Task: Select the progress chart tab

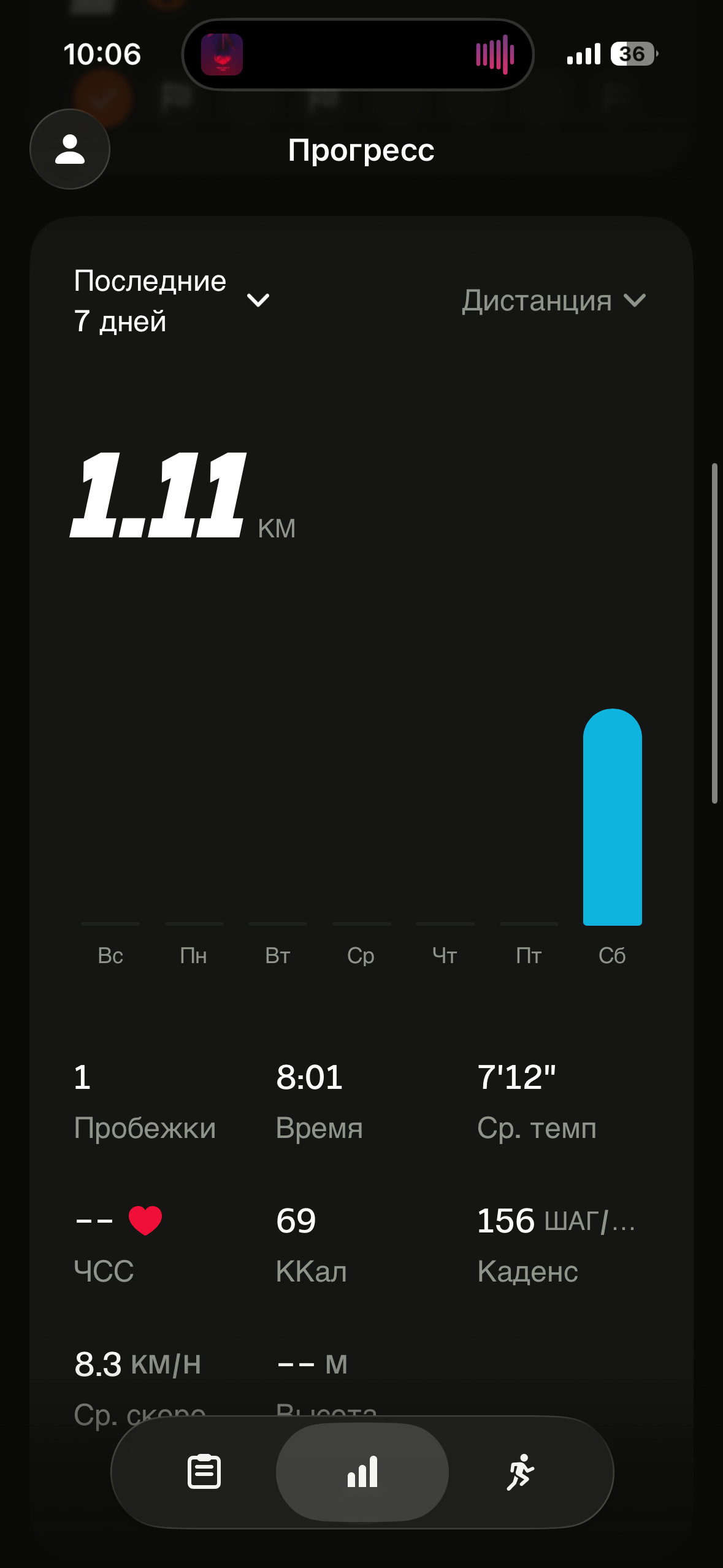Action: point(362,1472)
